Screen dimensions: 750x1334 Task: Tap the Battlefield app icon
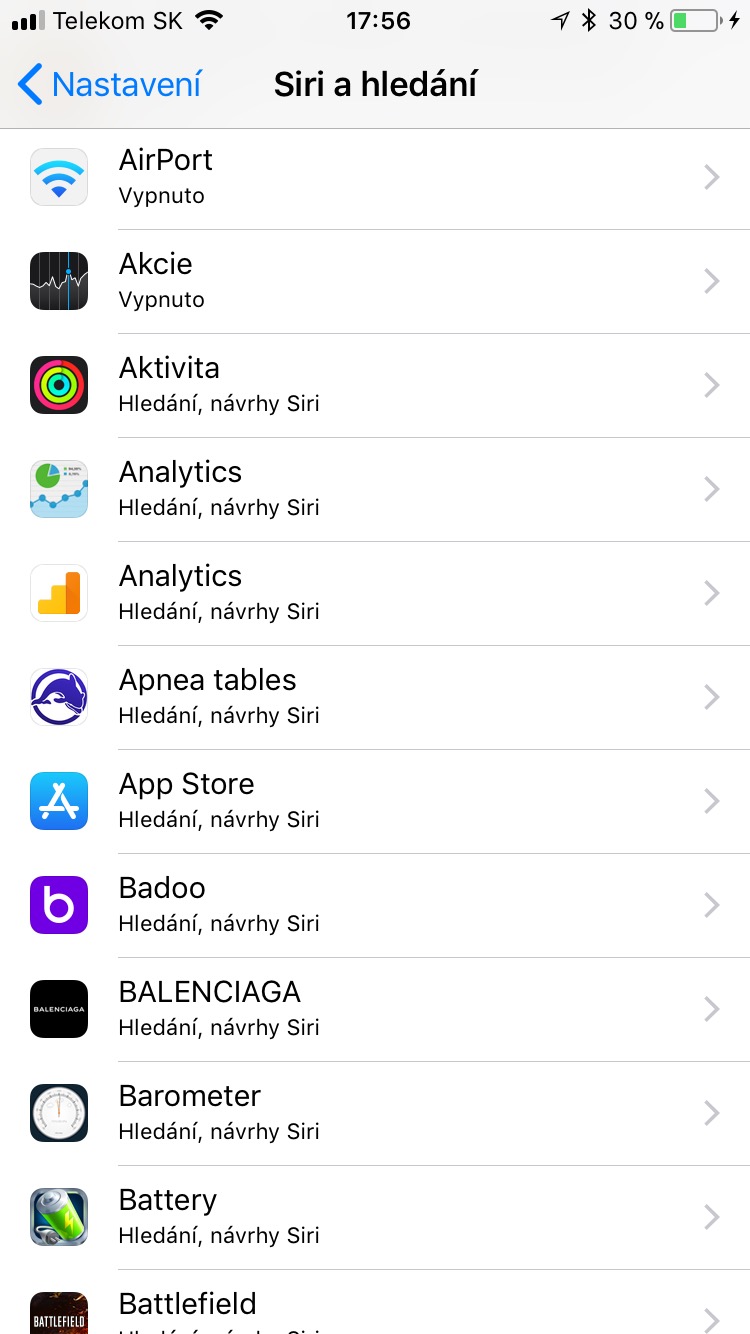(58, 1313)
